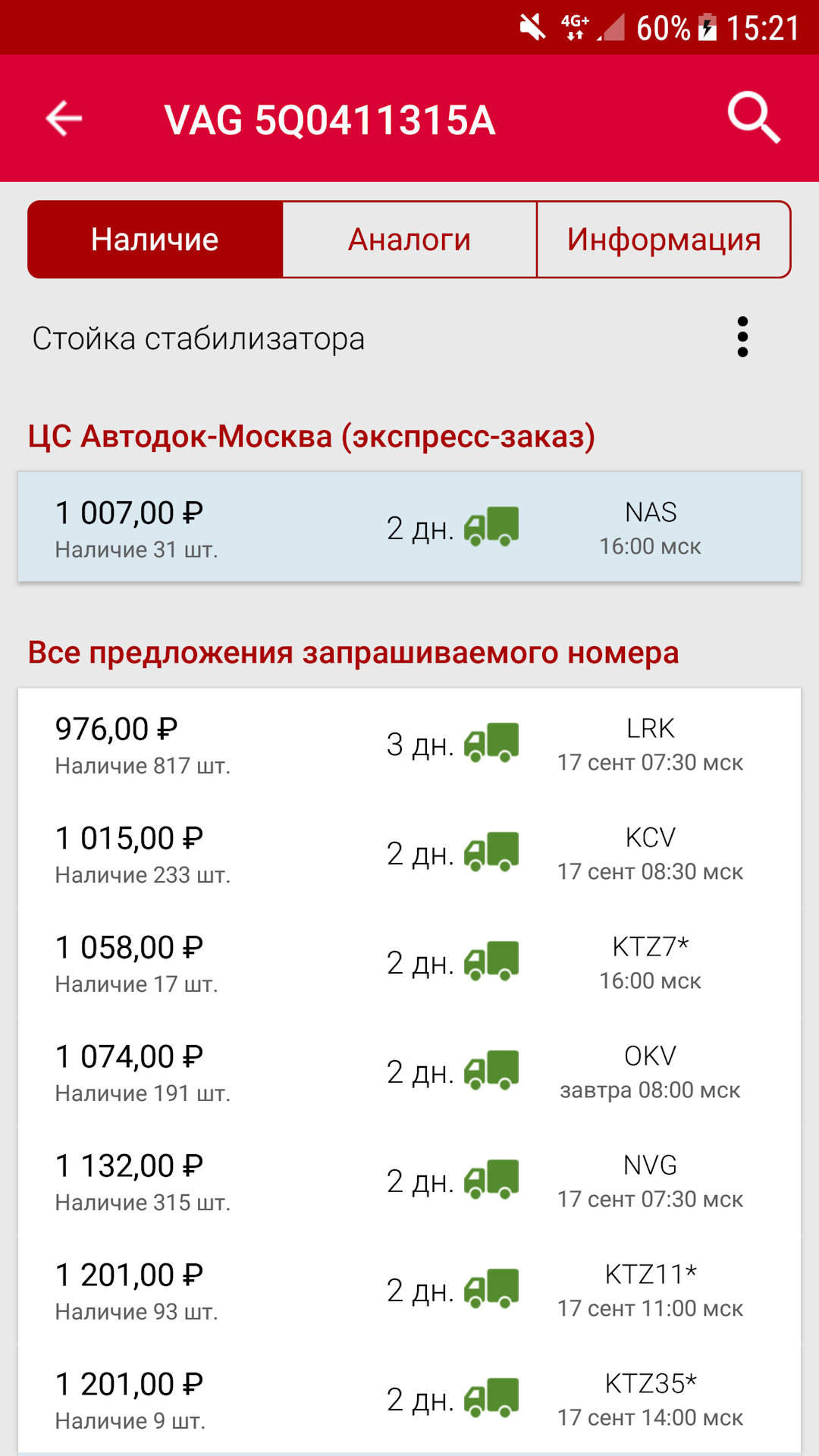Go back using the arrow icon
This screenshot has height=1456, width=819.
coord(64,118)
